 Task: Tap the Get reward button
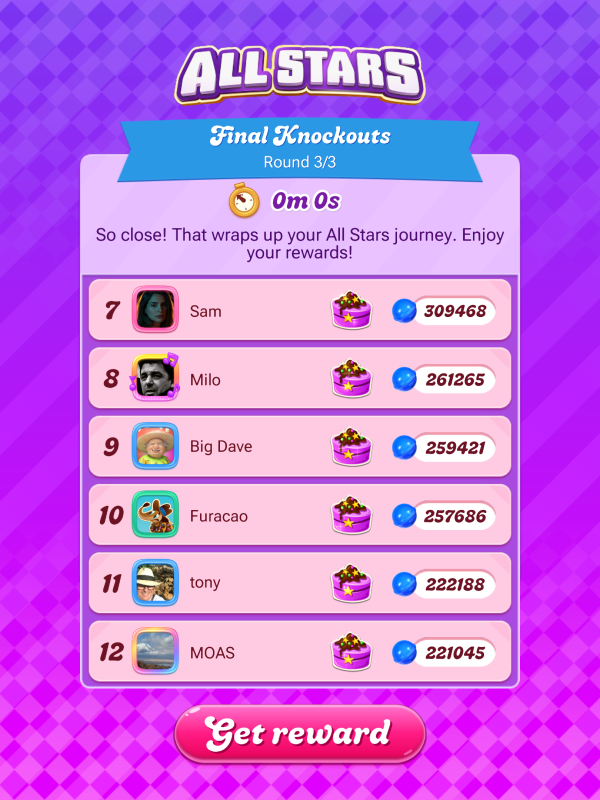pyautogui.click(x=299, y=734)
